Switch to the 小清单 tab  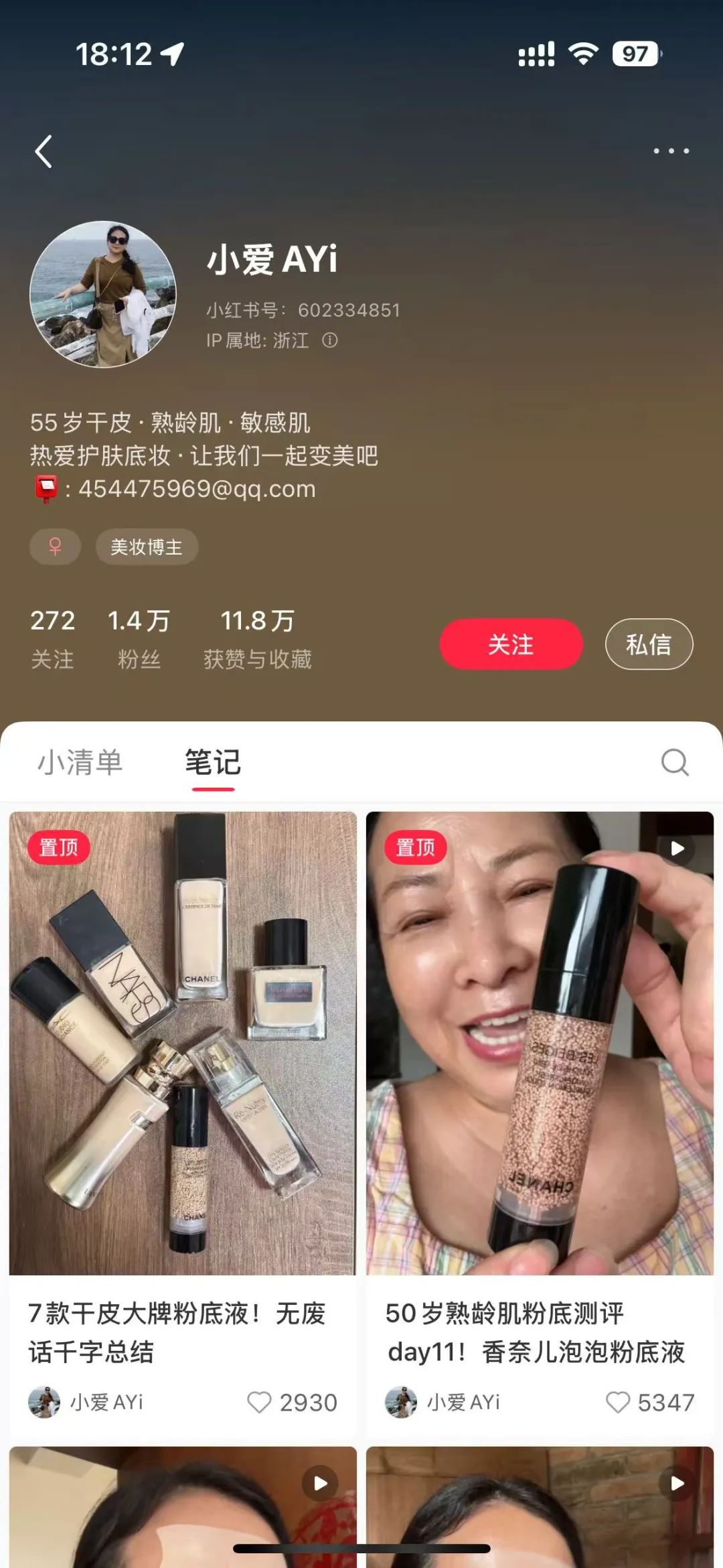point(80,763)
